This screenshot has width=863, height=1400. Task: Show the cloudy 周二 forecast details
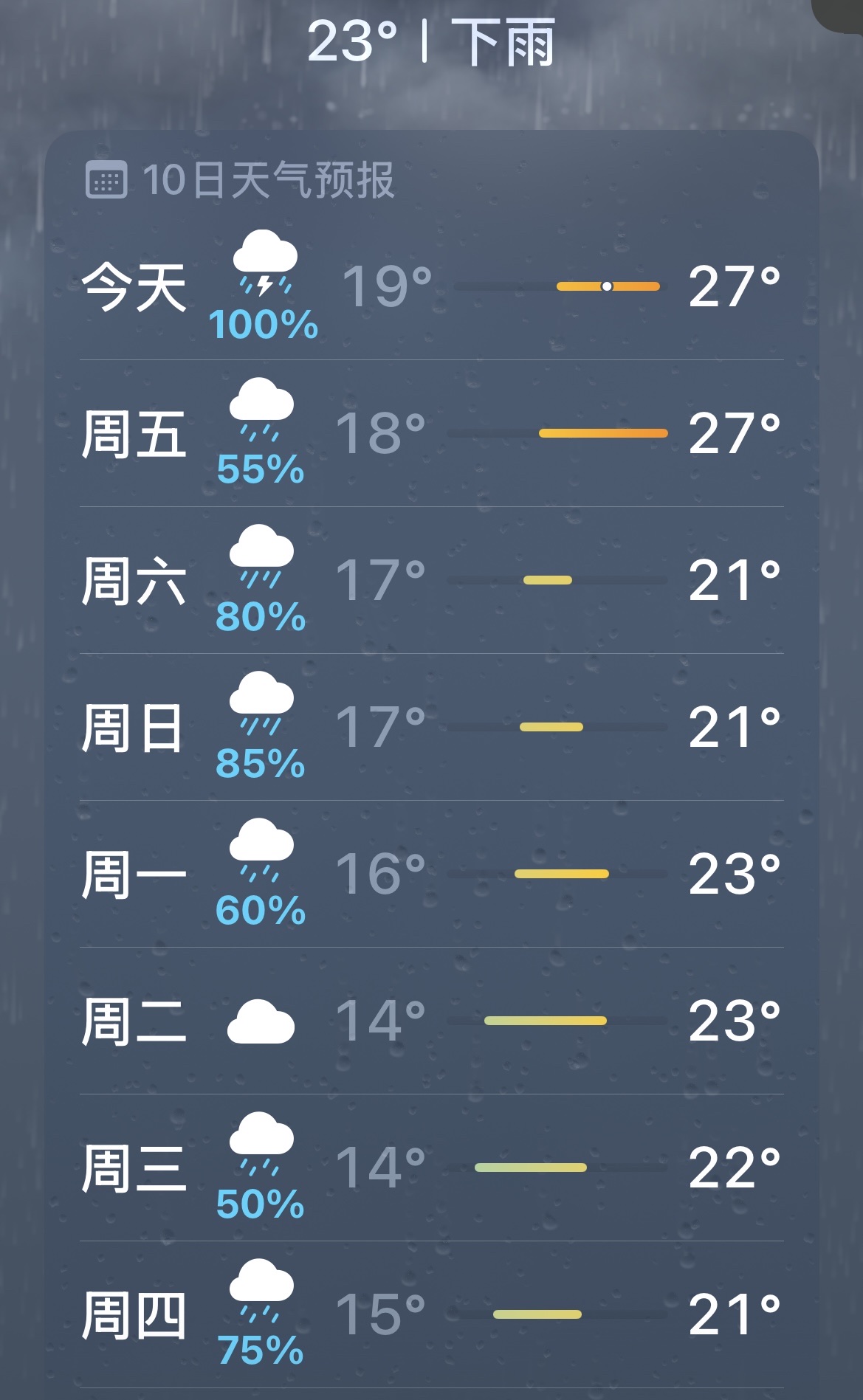(431, 1021)
